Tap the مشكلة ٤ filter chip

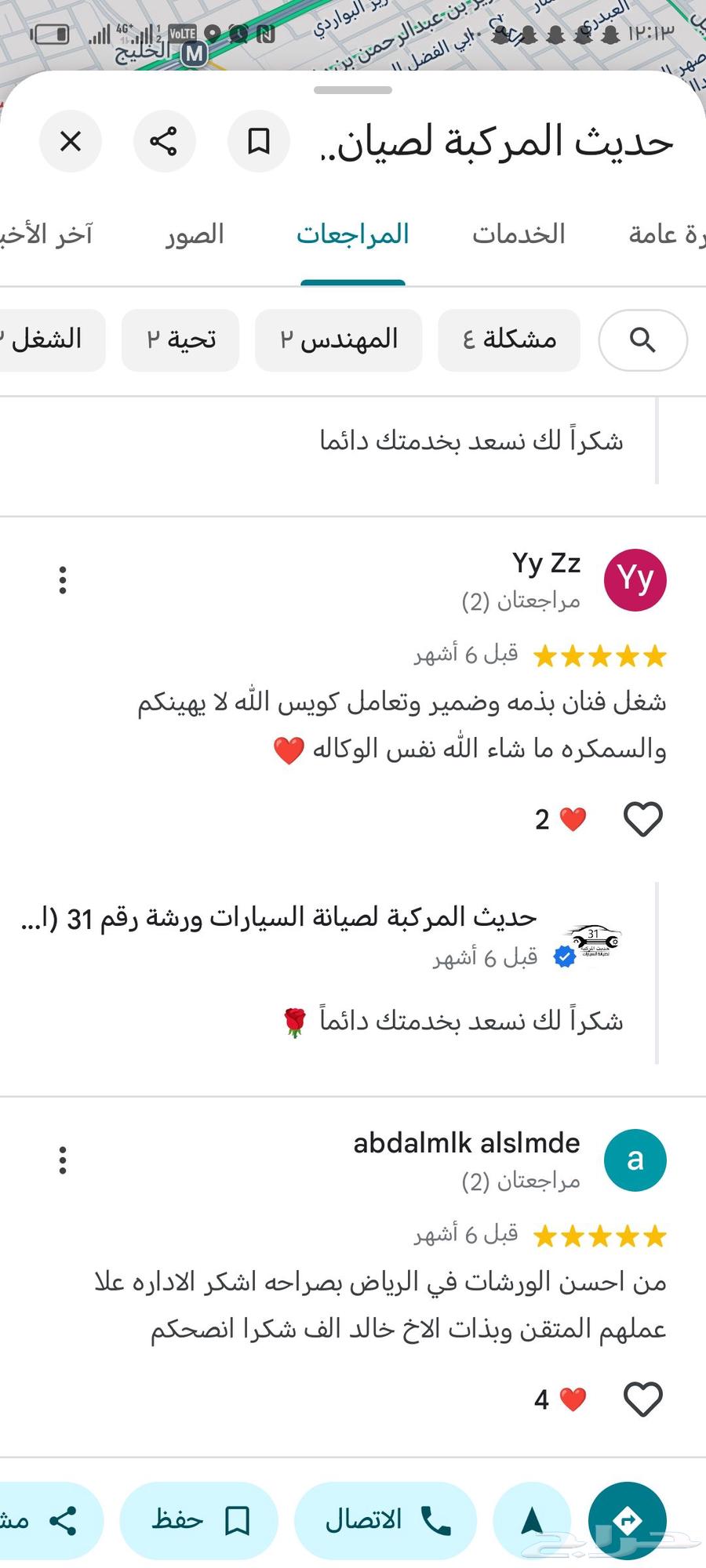point(508,340)
